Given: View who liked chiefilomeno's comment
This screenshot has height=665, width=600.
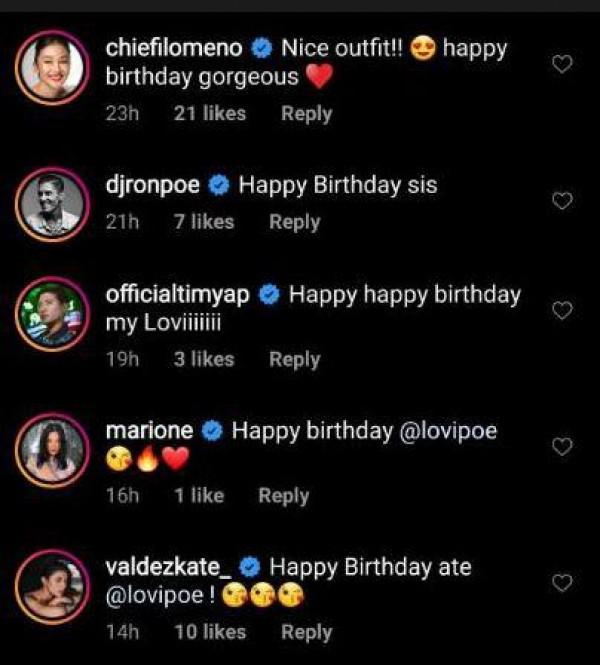Looking at the screenshot, I should 209,114.
